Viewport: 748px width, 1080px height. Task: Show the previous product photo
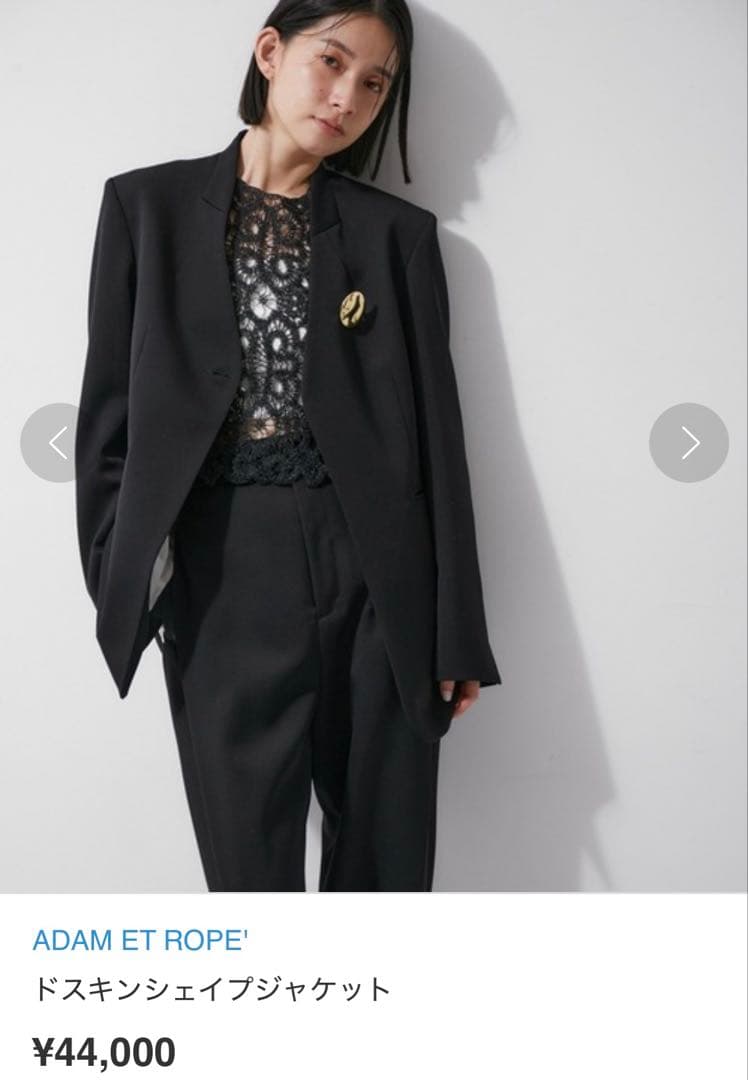[57, 442]
